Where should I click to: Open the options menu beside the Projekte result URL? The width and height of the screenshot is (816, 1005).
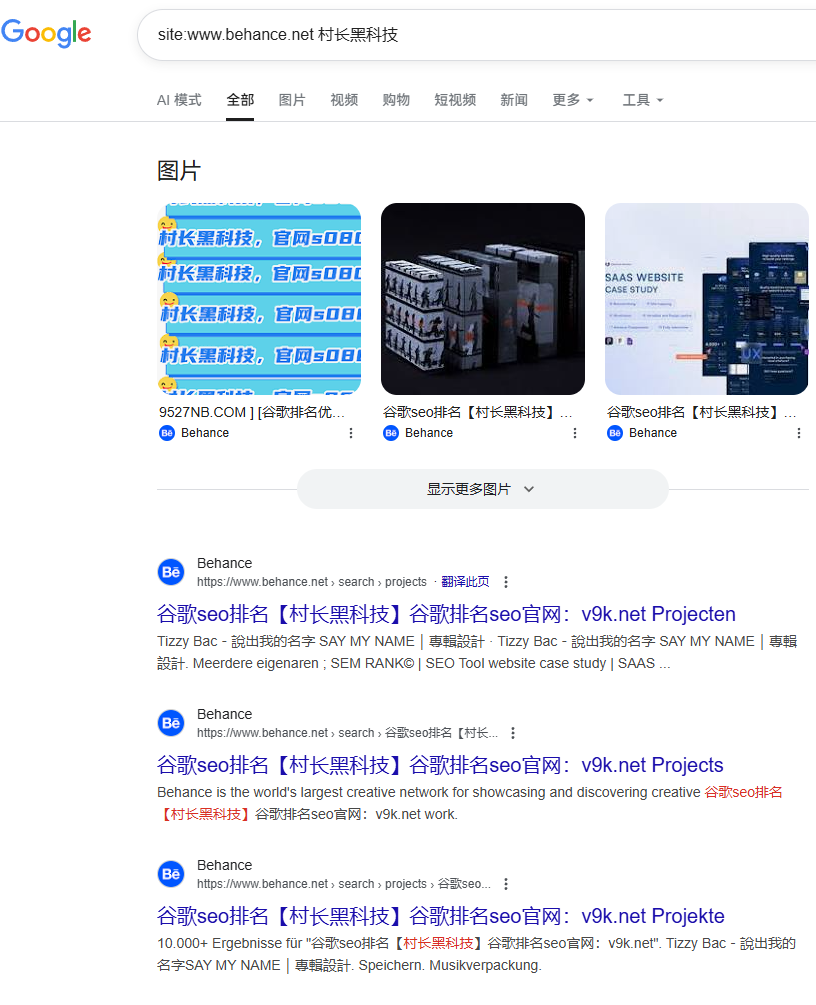(x=506, y=884)
